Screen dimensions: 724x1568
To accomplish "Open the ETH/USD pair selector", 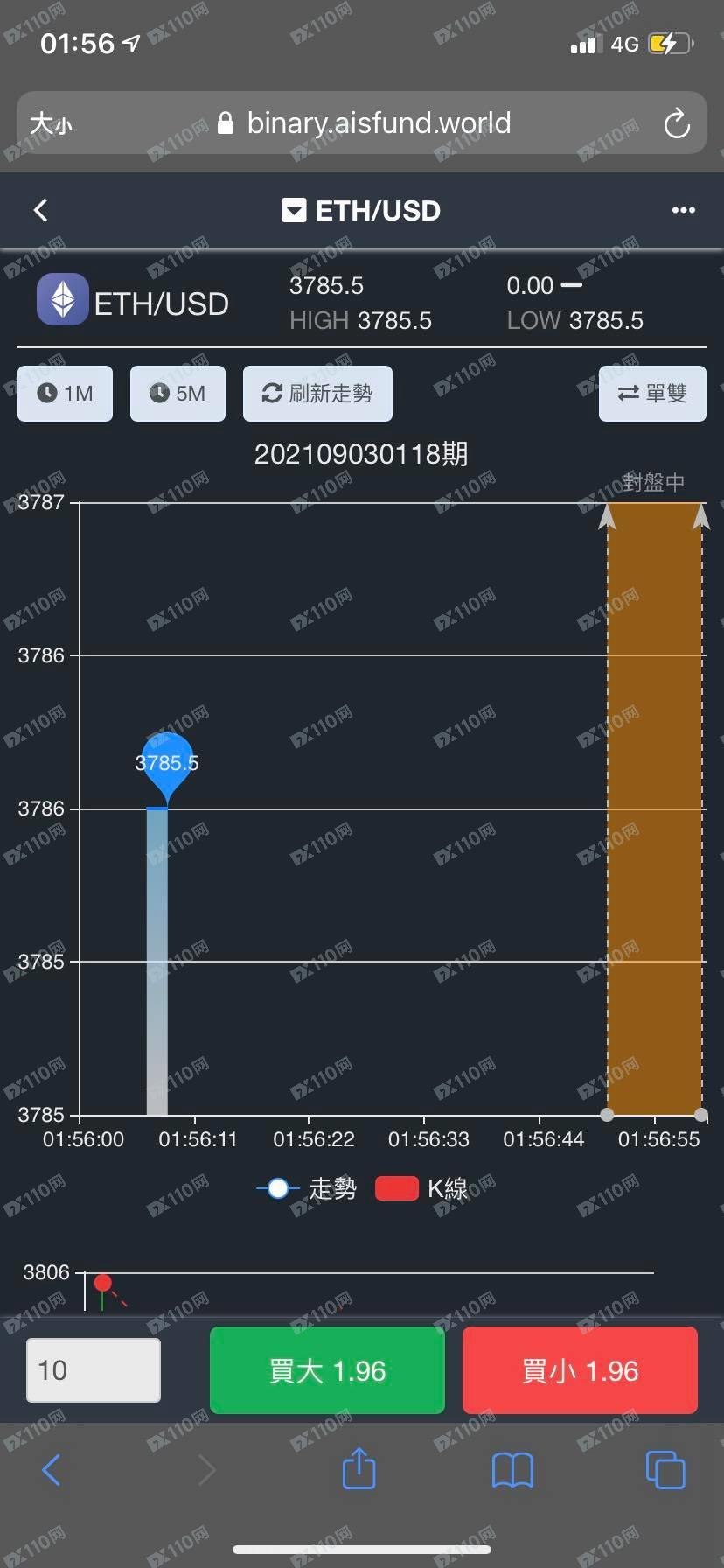I will coord(361,211).
